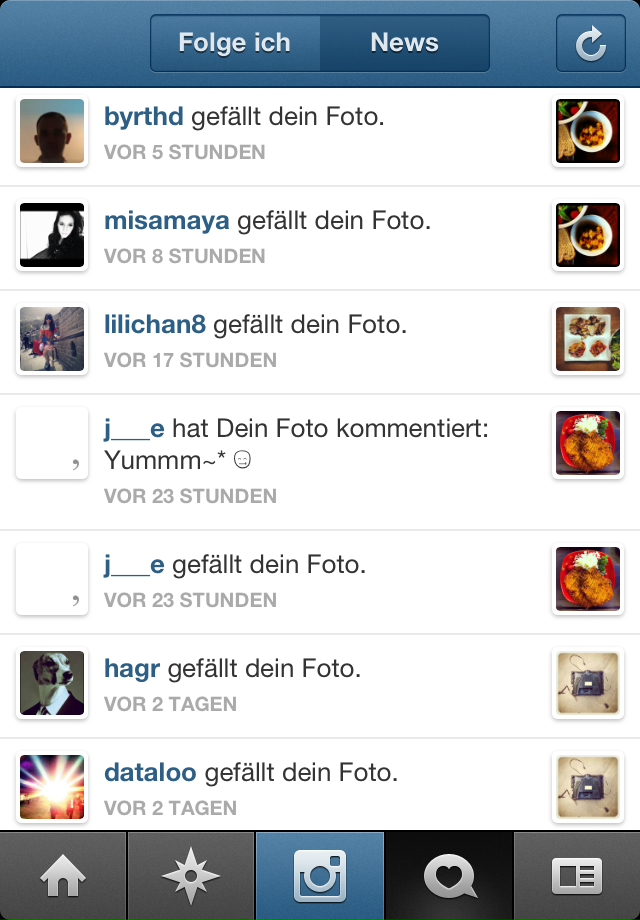
Task: Open dataloo's profile picture
Action: (52, 786)
